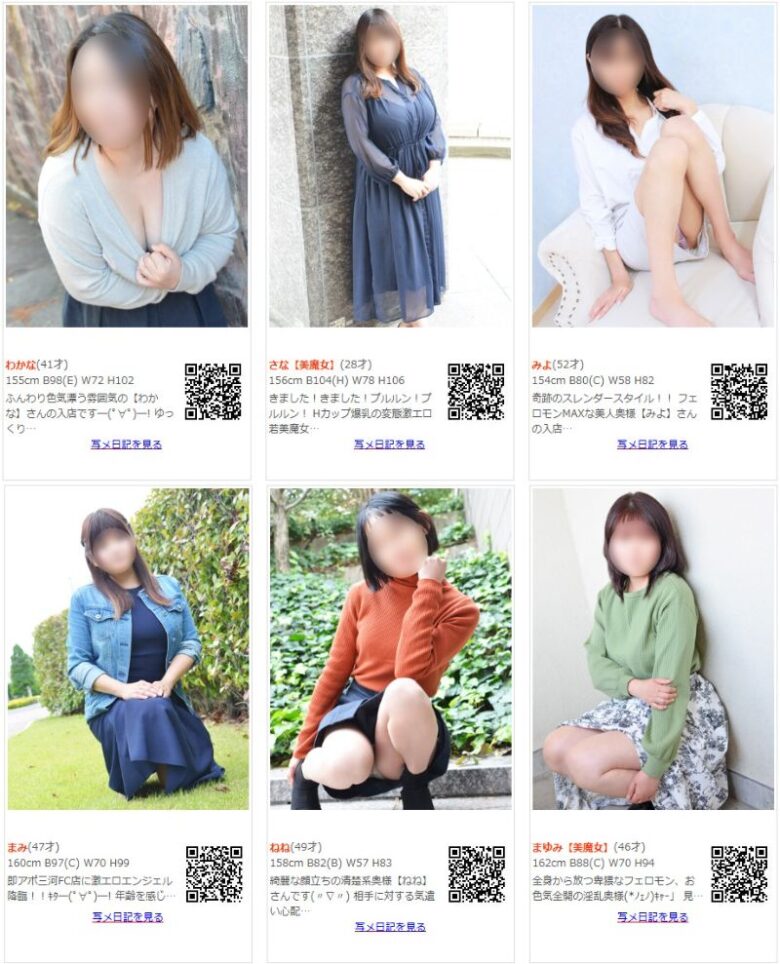View the 写メ日記を見る link under まゆみ
Image resolution: width=780 pixels, height=964 pixels.
(x=652, y=917)
